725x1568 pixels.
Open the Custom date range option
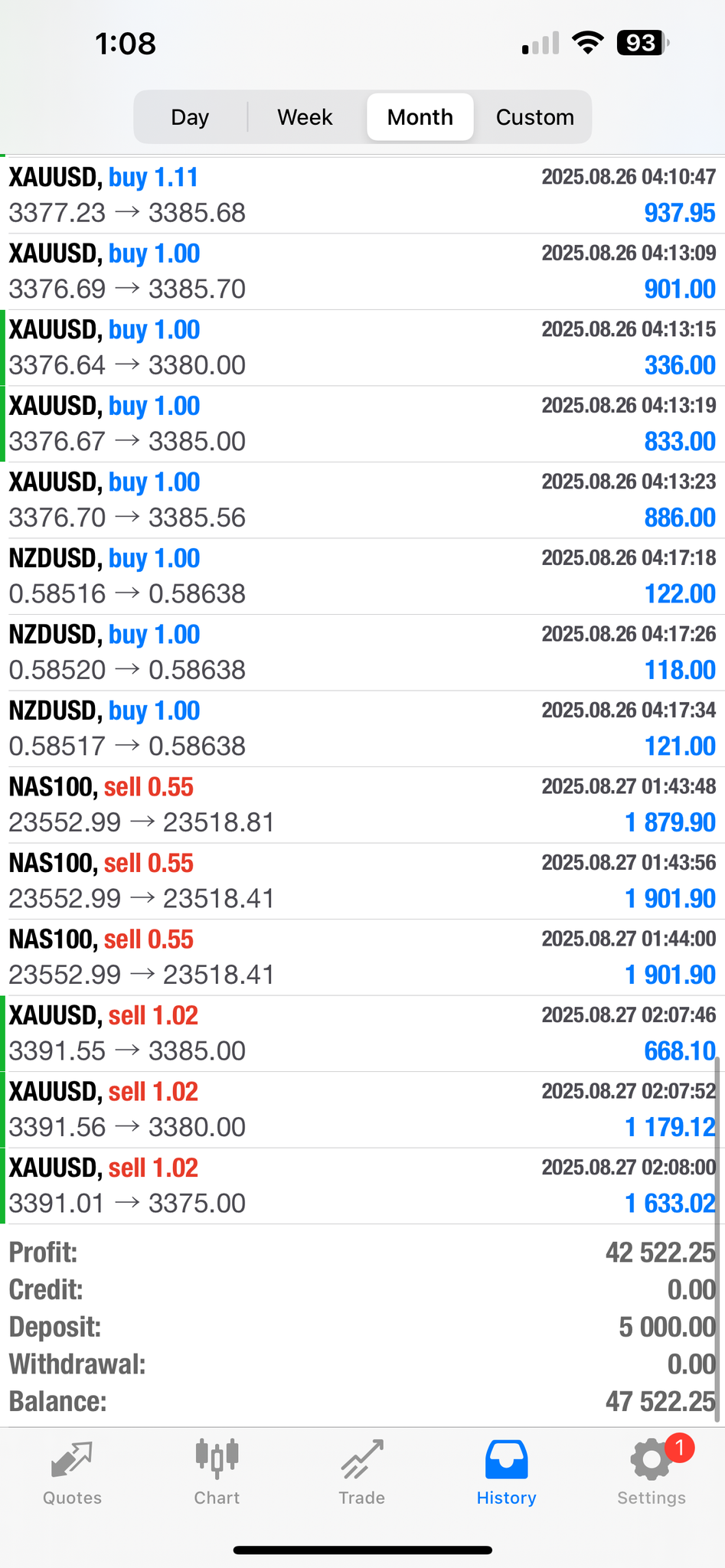tap(534, 117)
